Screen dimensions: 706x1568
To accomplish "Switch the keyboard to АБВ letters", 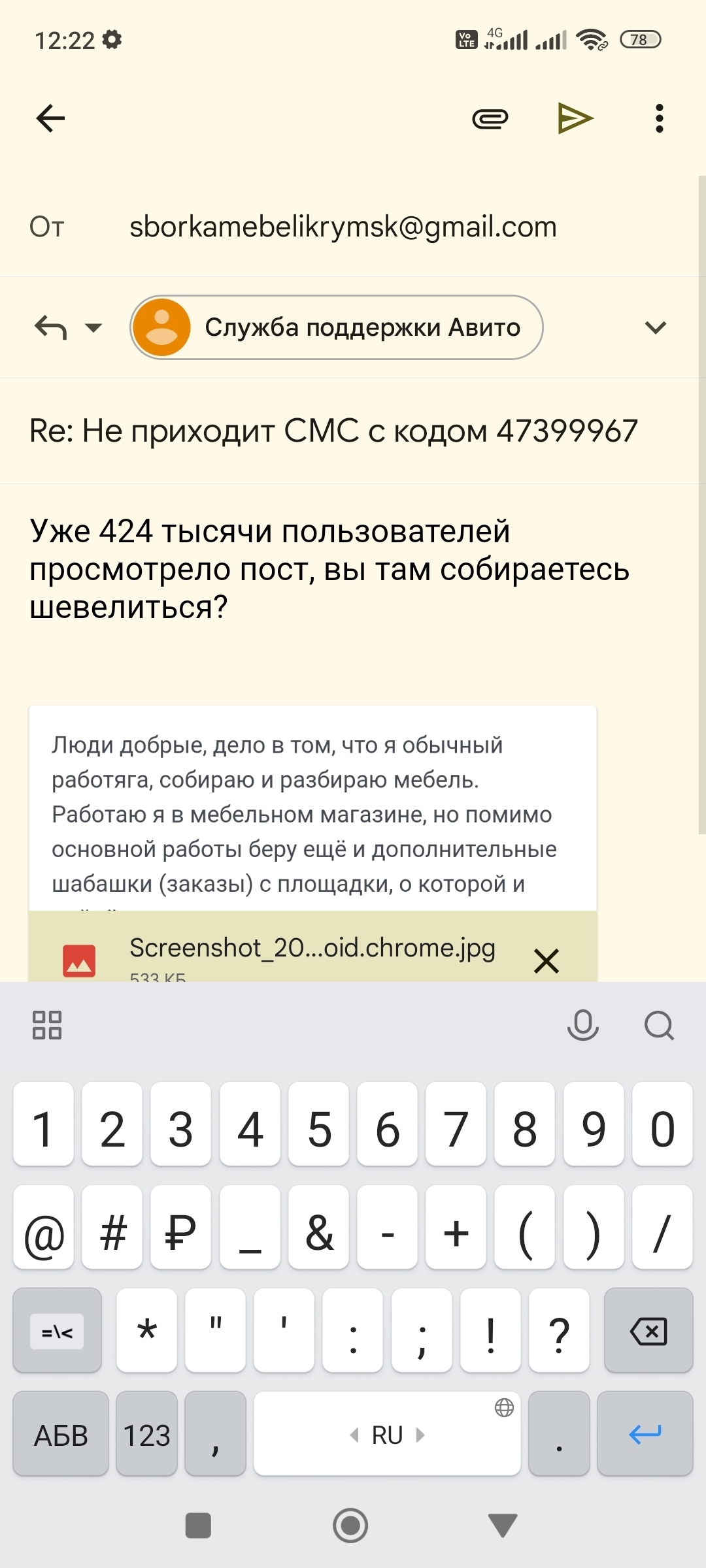I will click(61, 1433).
